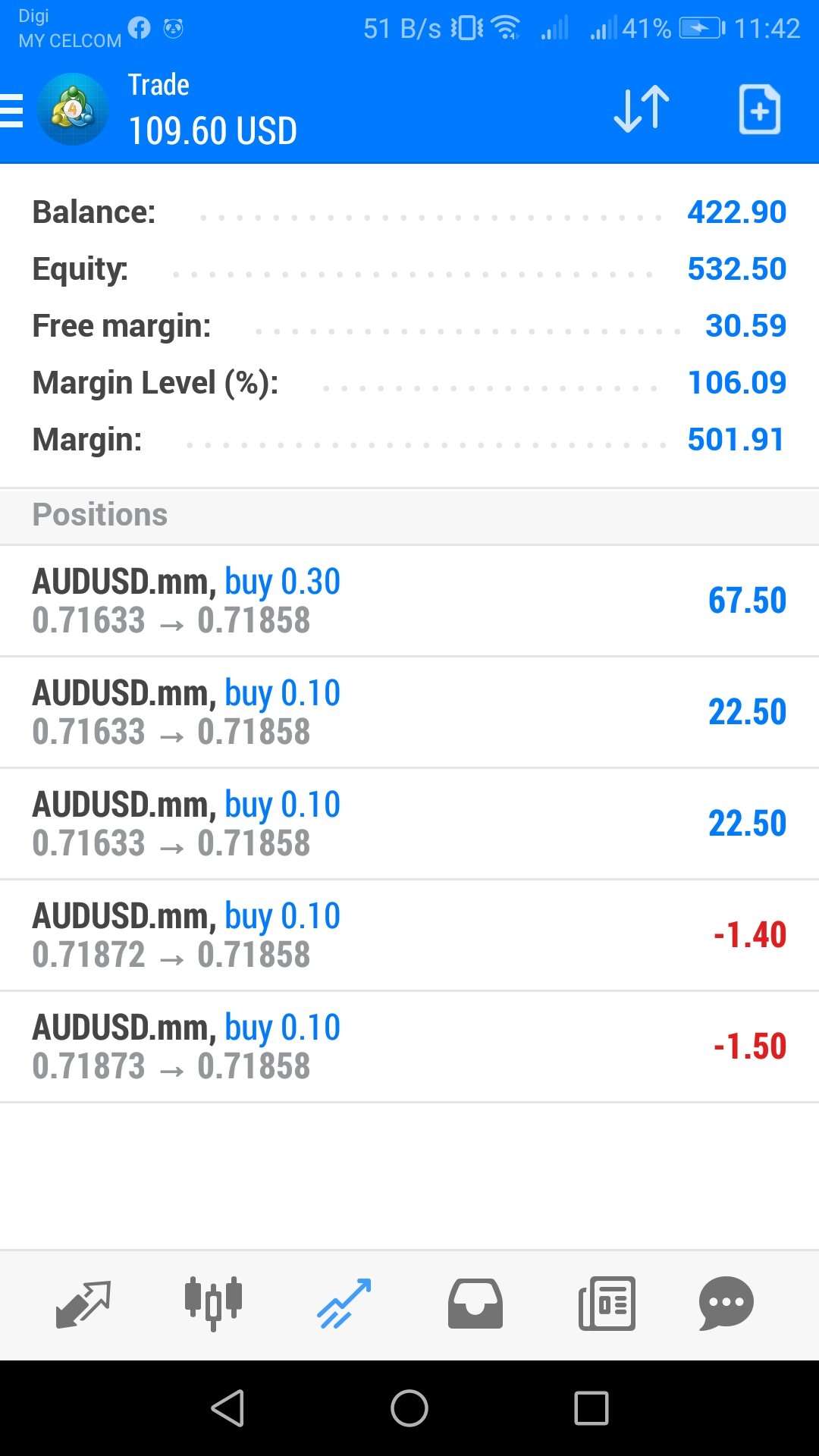
Task: Go to the home screen
Action: click(x=409, y=1408)
